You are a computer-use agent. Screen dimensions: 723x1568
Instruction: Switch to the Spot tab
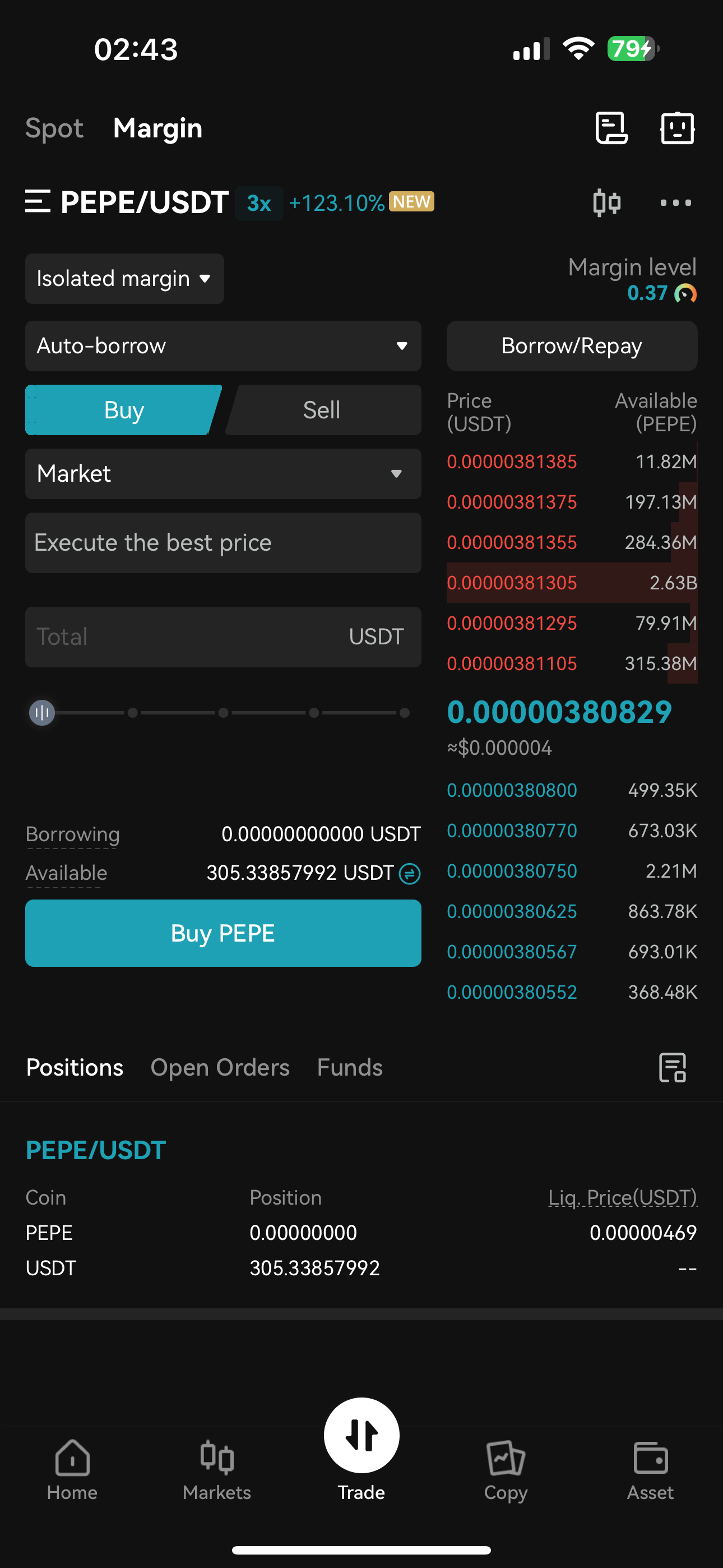tap(54, 128)
